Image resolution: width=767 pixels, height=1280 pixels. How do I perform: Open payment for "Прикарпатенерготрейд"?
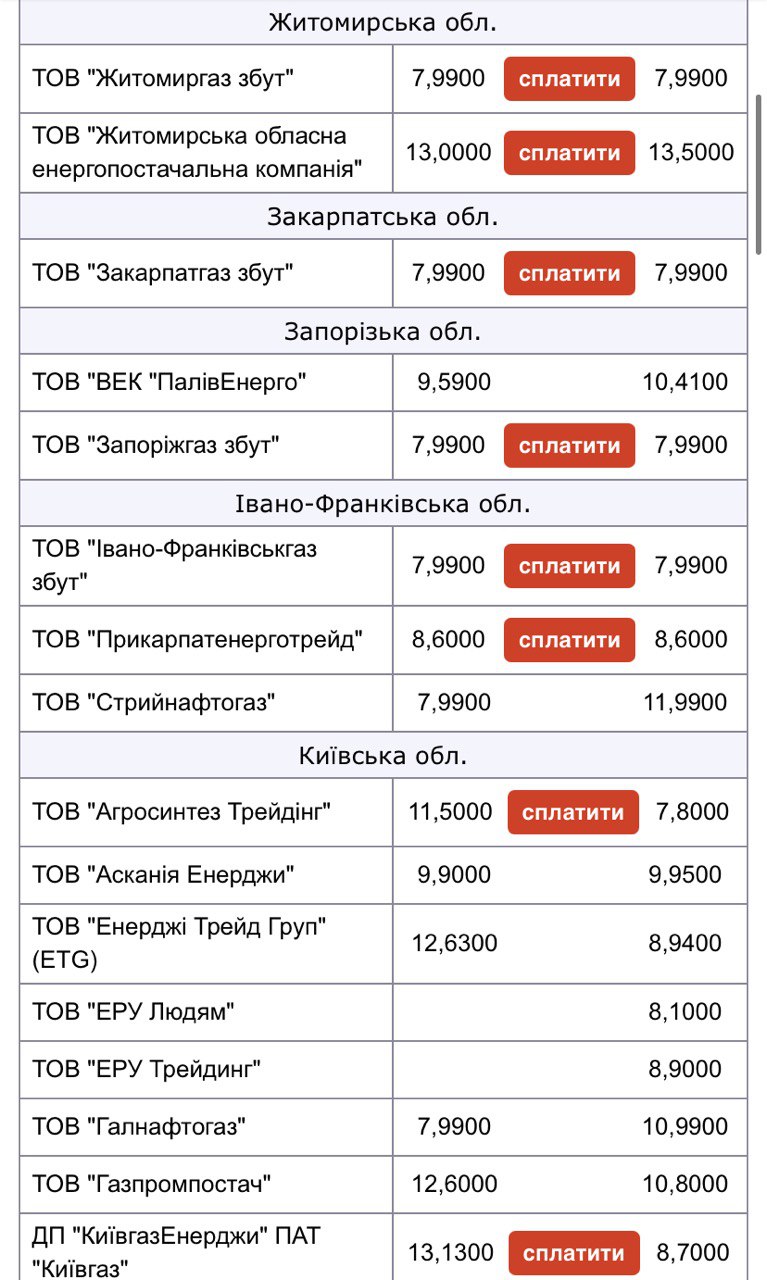coord(569,640)
